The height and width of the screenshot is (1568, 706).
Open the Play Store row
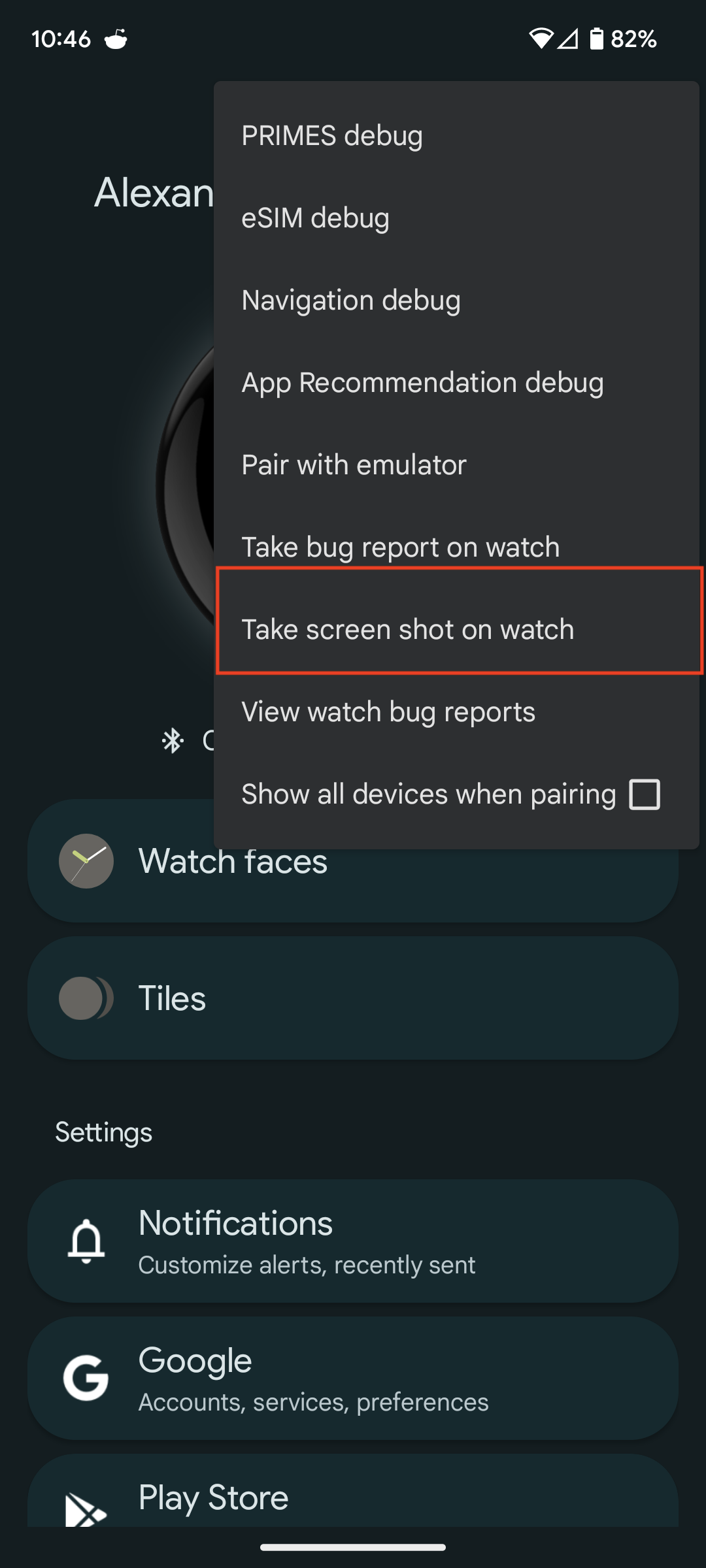353,1496
